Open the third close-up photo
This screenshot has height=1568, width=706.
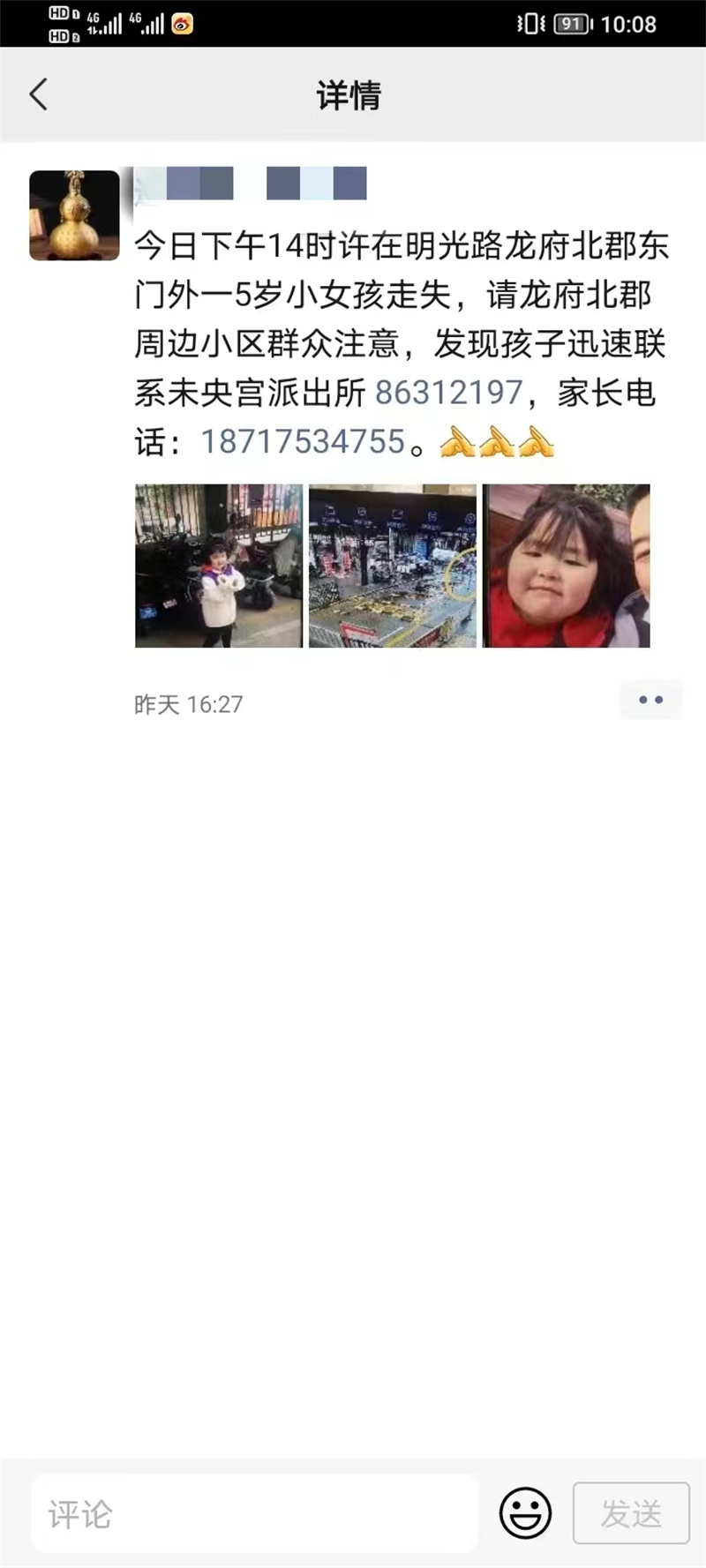pos(566,566)
